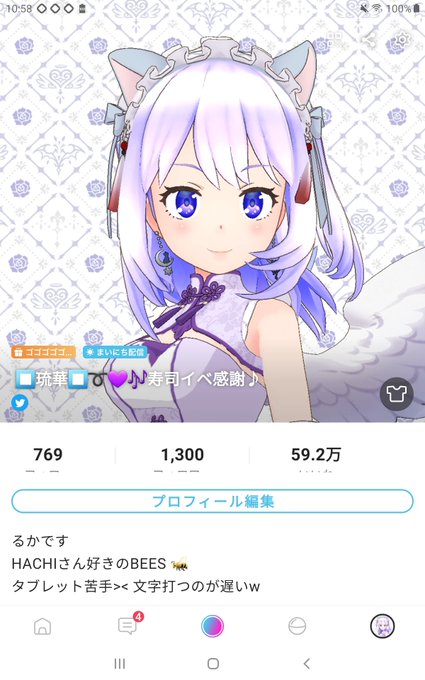Tap the プロフィール編集 button
The height and width of the screenshot is (680, 425).
[x=212, y=501]
